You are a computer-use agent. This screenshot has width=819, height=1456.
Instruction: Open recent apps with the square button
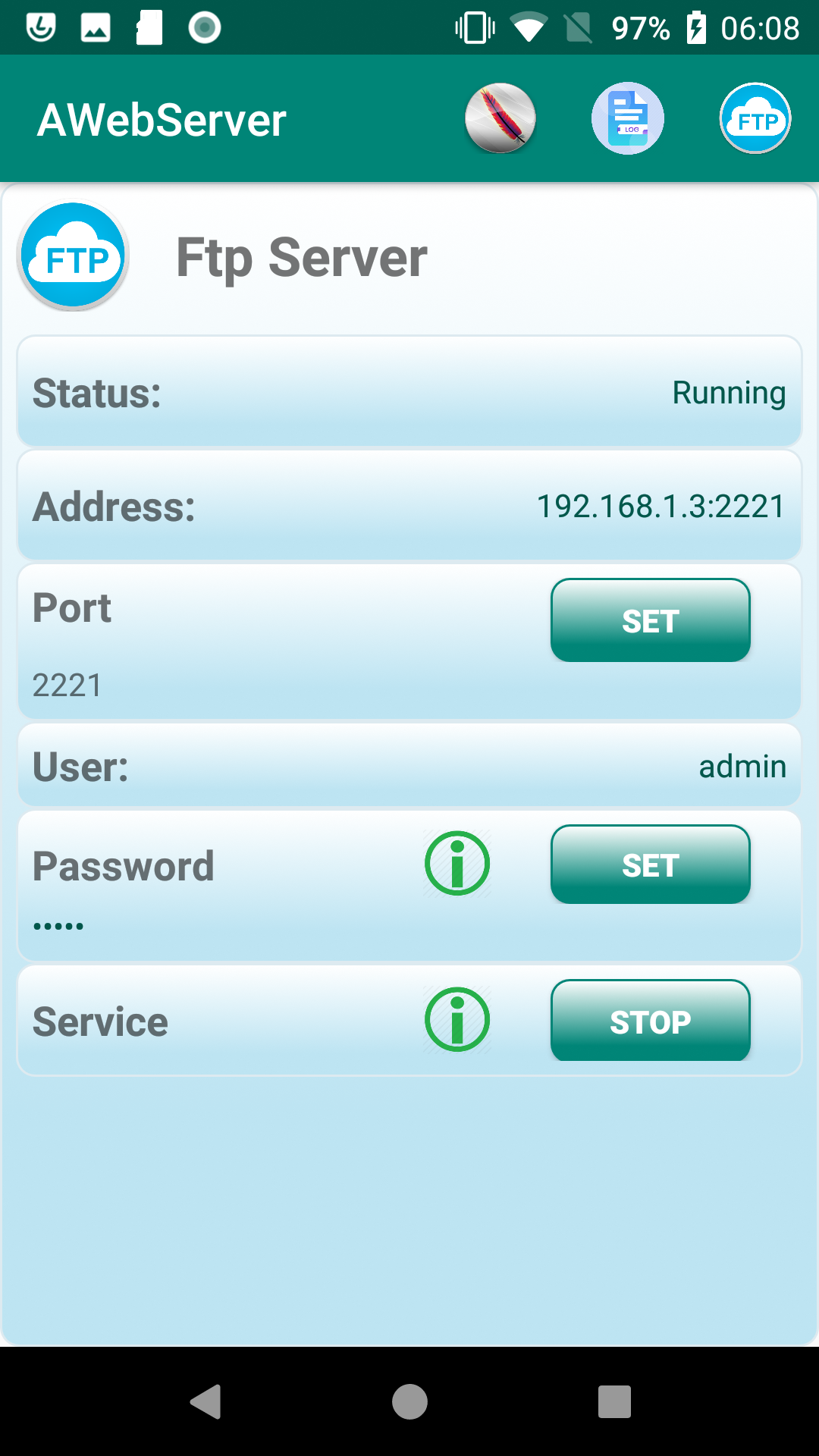[x=614, y=1401]
